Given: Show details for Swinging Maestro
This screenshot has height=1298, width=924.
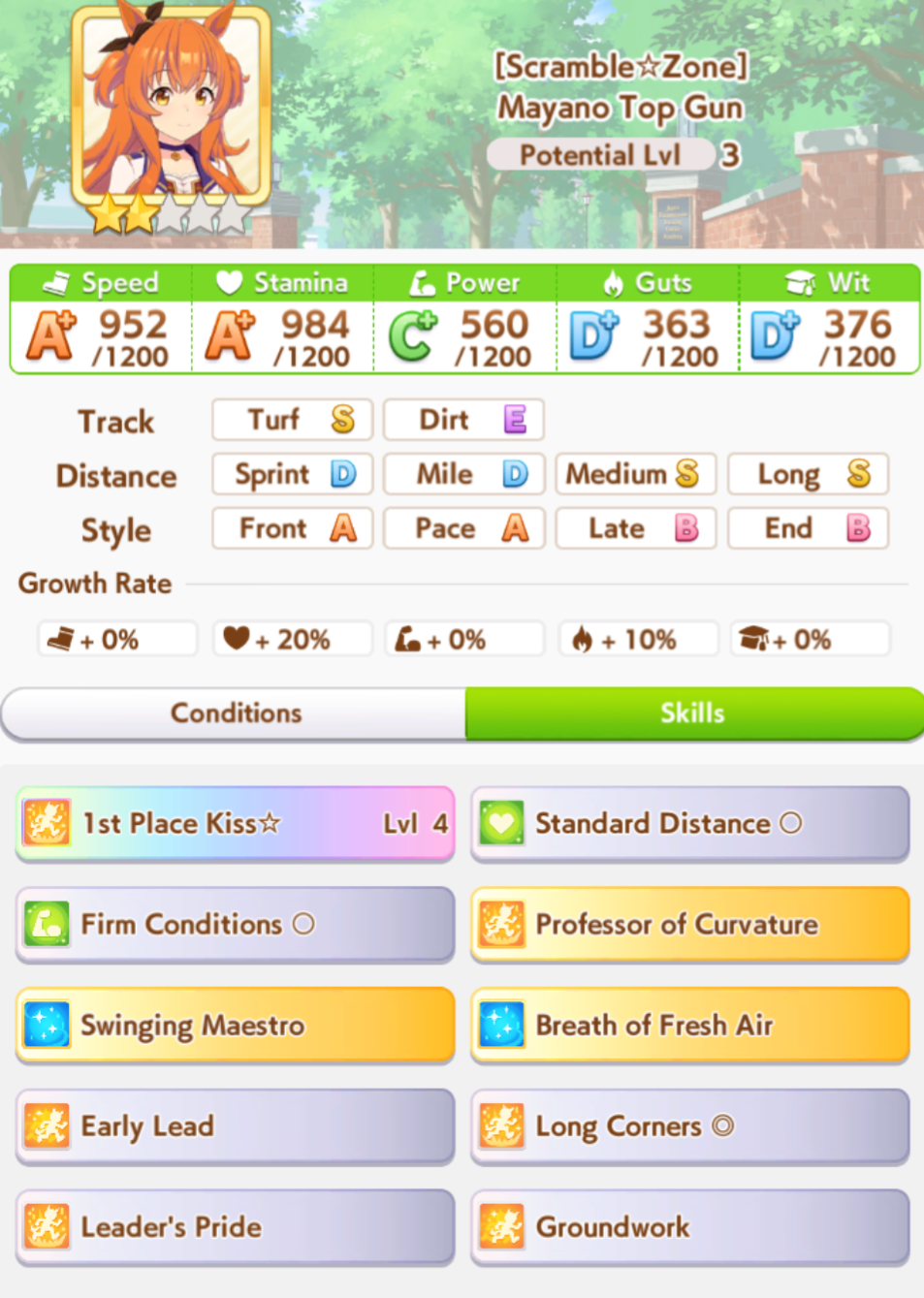Looking at the screenshot, I should 236,1026.
